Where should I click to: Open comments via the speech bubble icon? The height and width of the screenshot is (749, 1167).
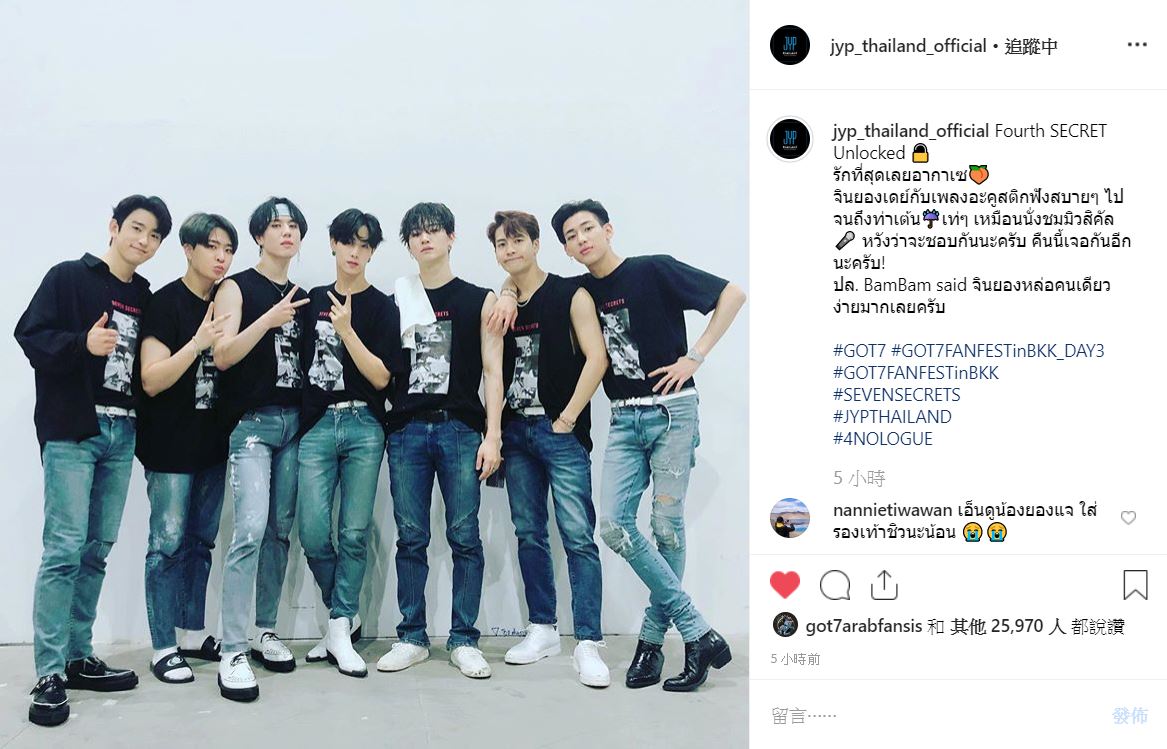click(835, 585)
